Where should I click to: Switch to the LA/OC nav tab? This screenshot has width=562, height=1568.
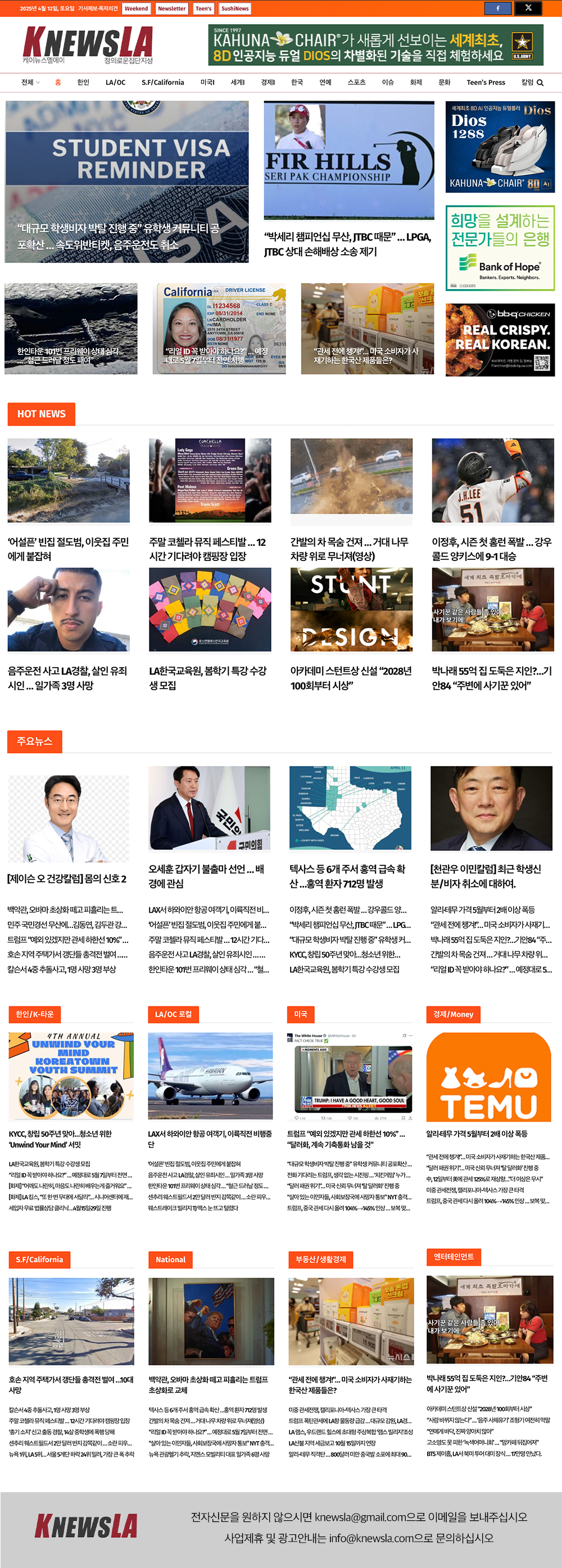coord(115,83)
